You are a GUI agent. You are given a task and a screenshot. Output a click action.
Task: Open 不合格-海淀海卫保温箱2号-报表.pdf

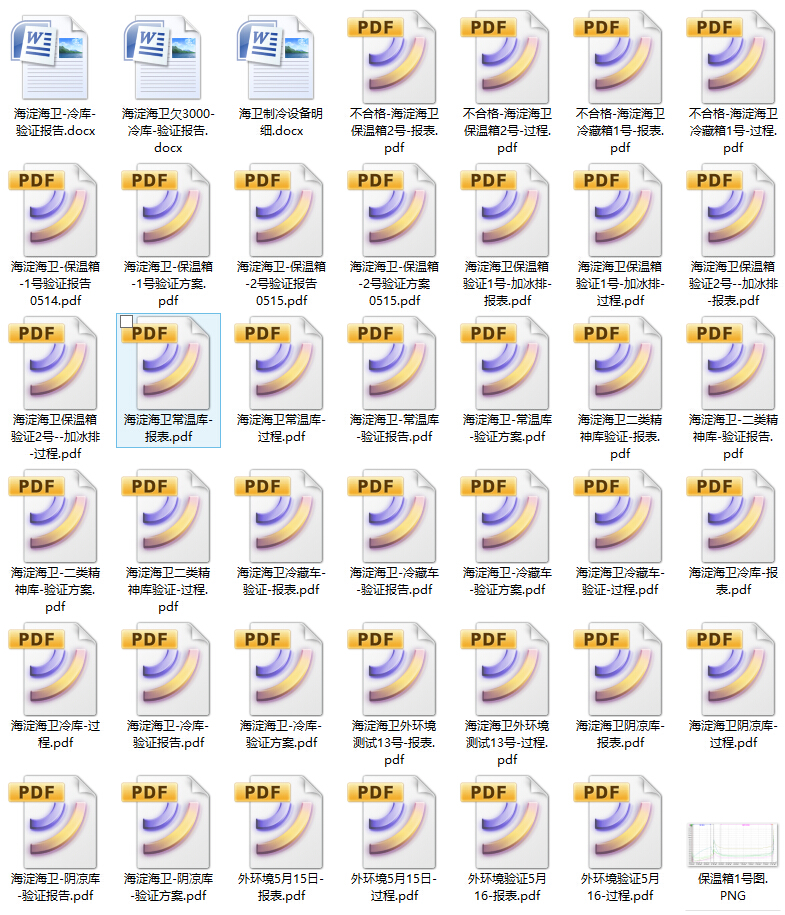pos(393,57)
